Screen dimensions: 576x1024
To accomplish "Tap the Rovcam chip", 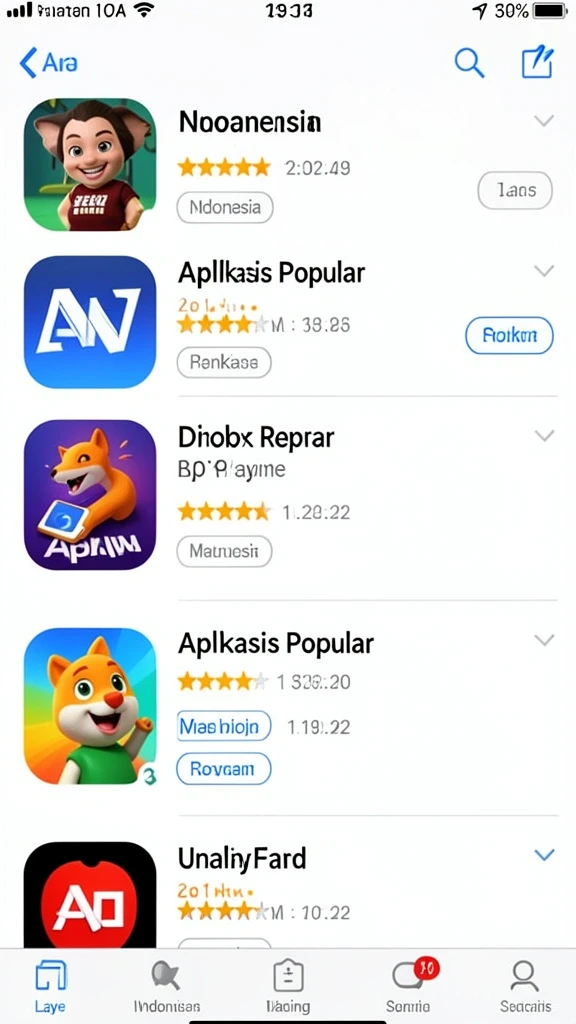I will click(x=223, y=769).
